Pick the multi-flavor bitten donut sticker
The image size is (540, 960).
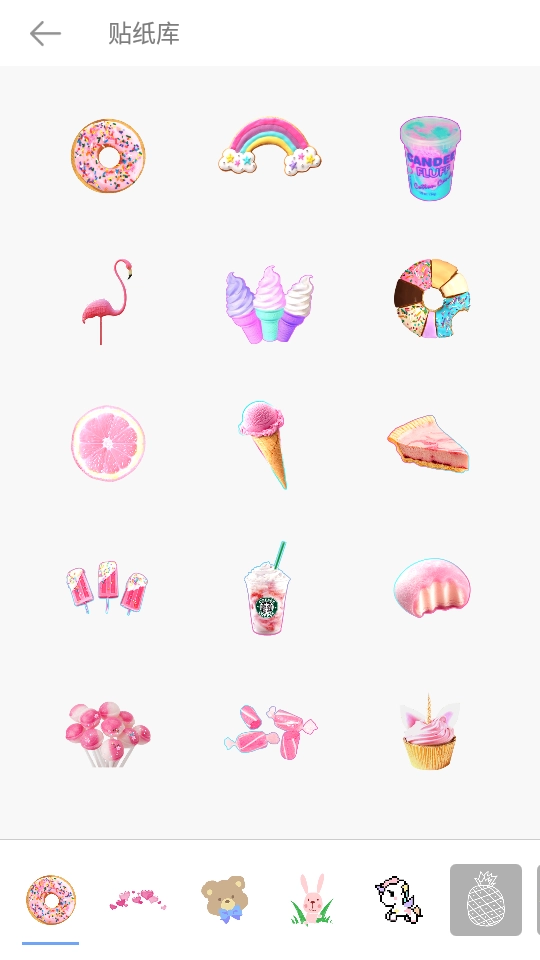(432, 299)
